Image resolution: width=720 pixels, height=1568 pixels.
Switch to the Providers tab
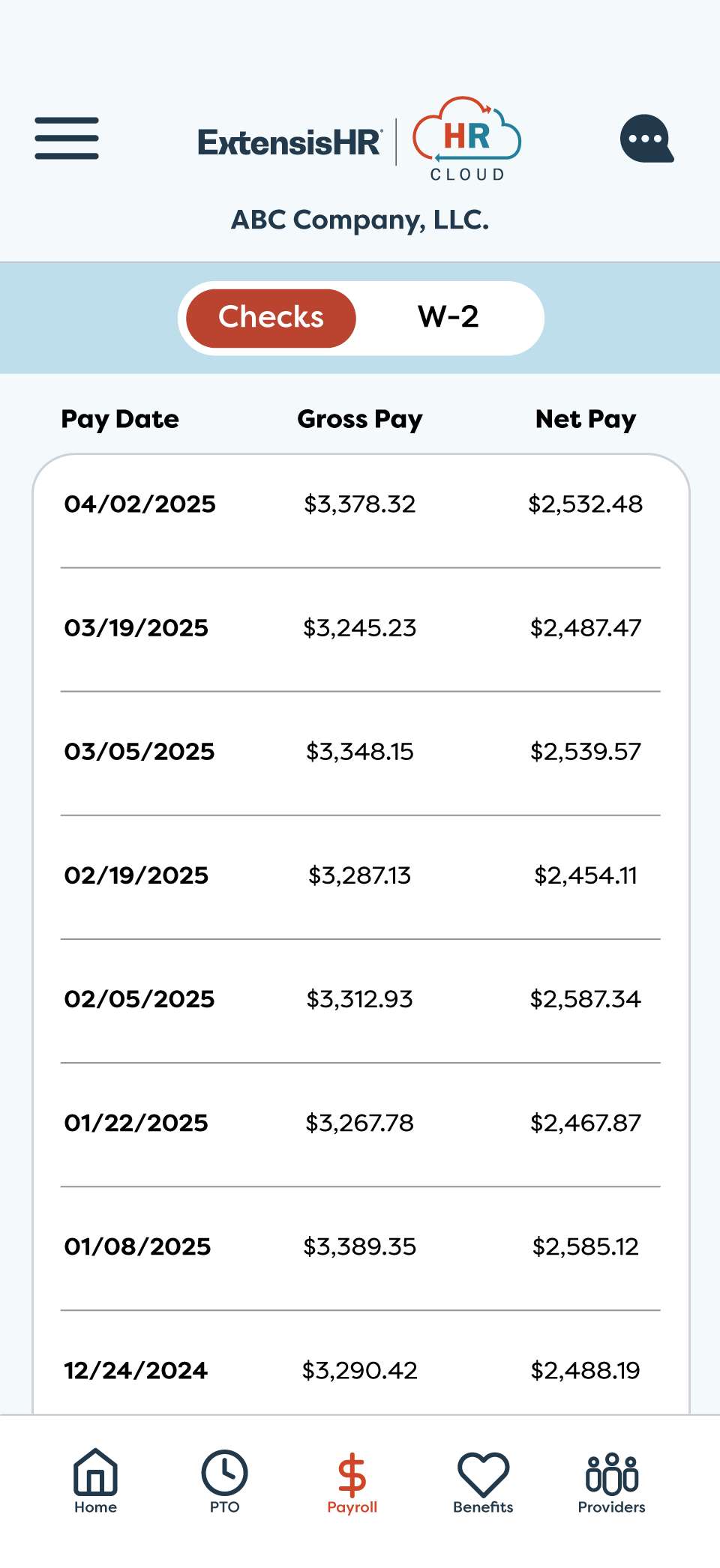pos(611,1482)
